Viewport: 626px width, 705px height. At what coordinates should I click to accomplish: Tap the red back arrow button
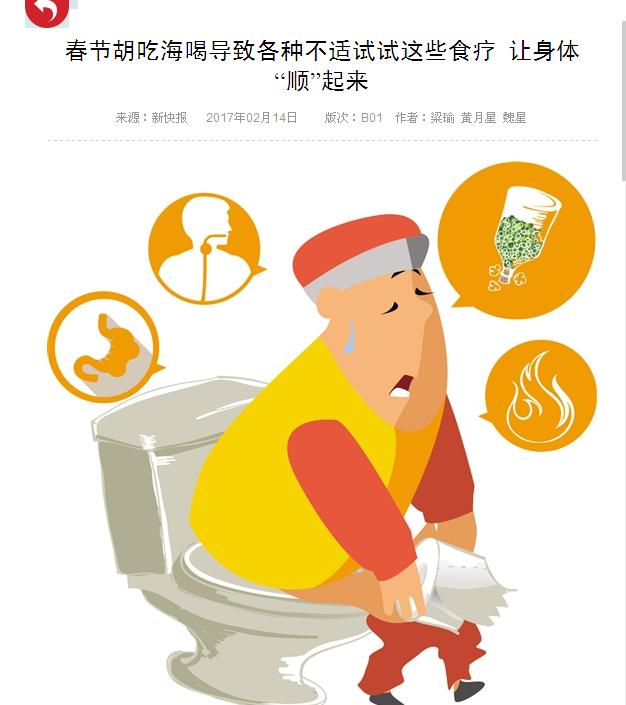click(x=47, y=10)
